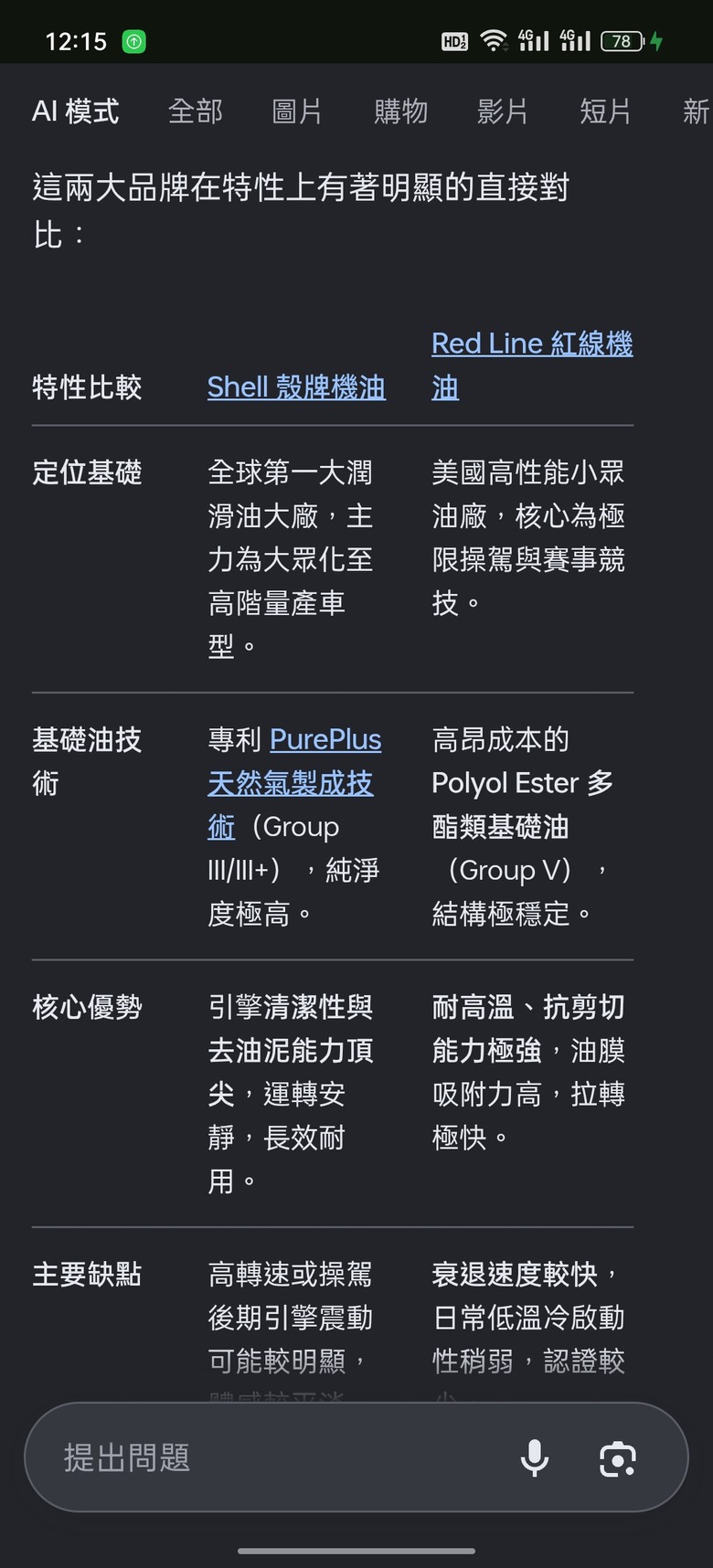Switch to the 短片 tab
The image size is (713, 1568).
(605, 111)
